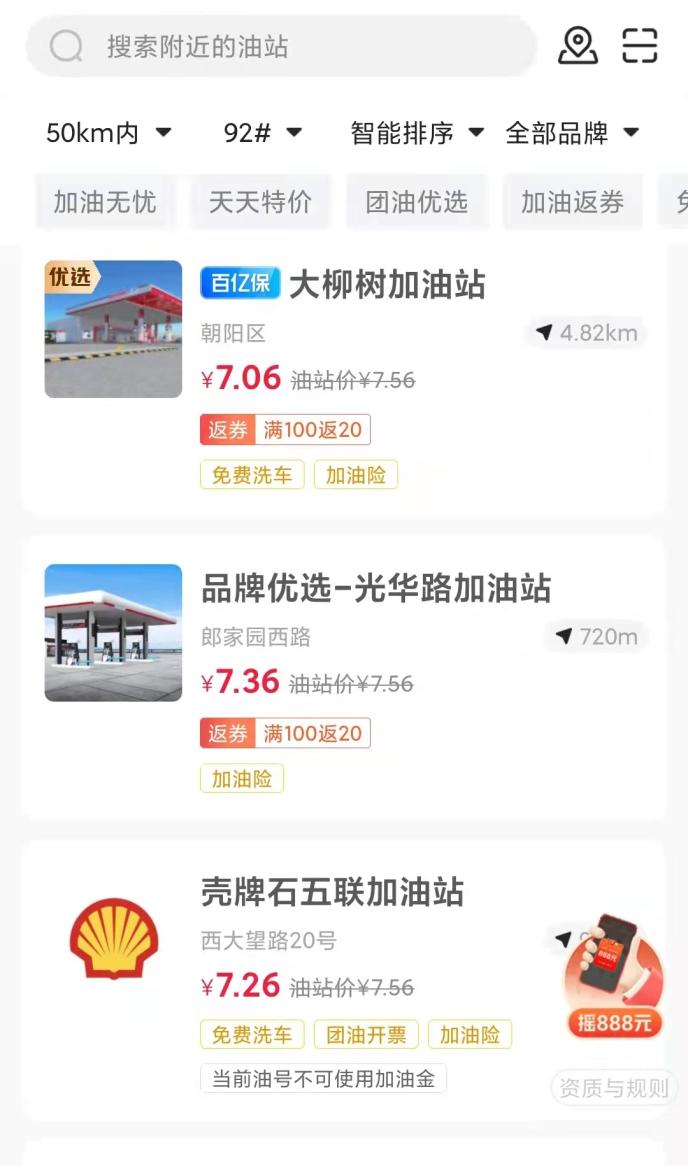Open the 壳牌石五联加油站 card
This screenshot has width=688, height=1166.
pyautogui.click(x=332, y=893)
